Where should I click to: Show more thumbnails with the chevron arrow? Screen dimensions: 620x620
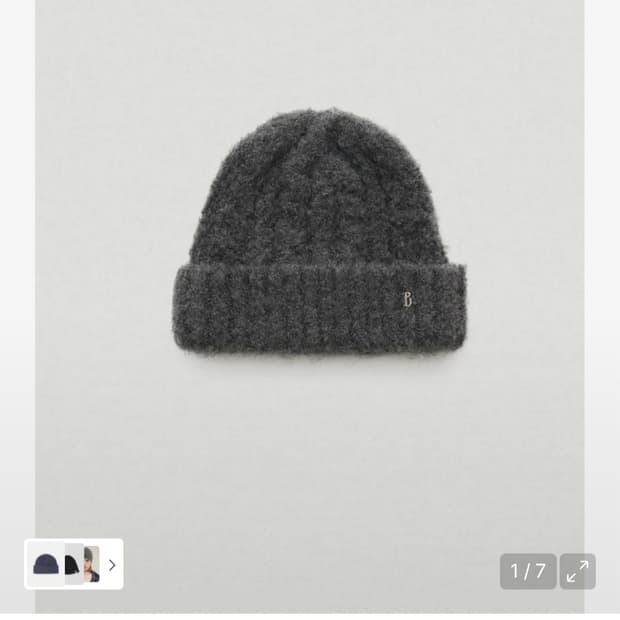point(111,565)
